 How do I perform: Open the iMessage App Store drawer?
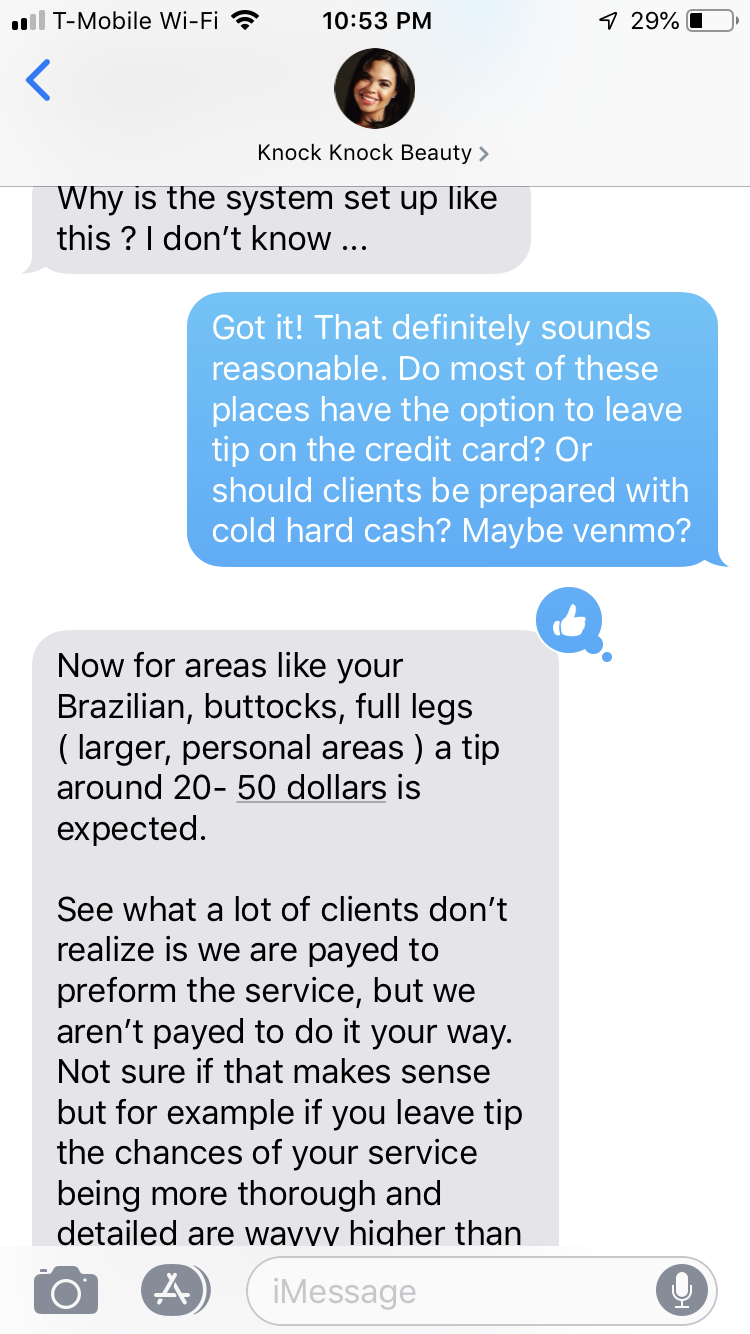tap(175, 1291)
